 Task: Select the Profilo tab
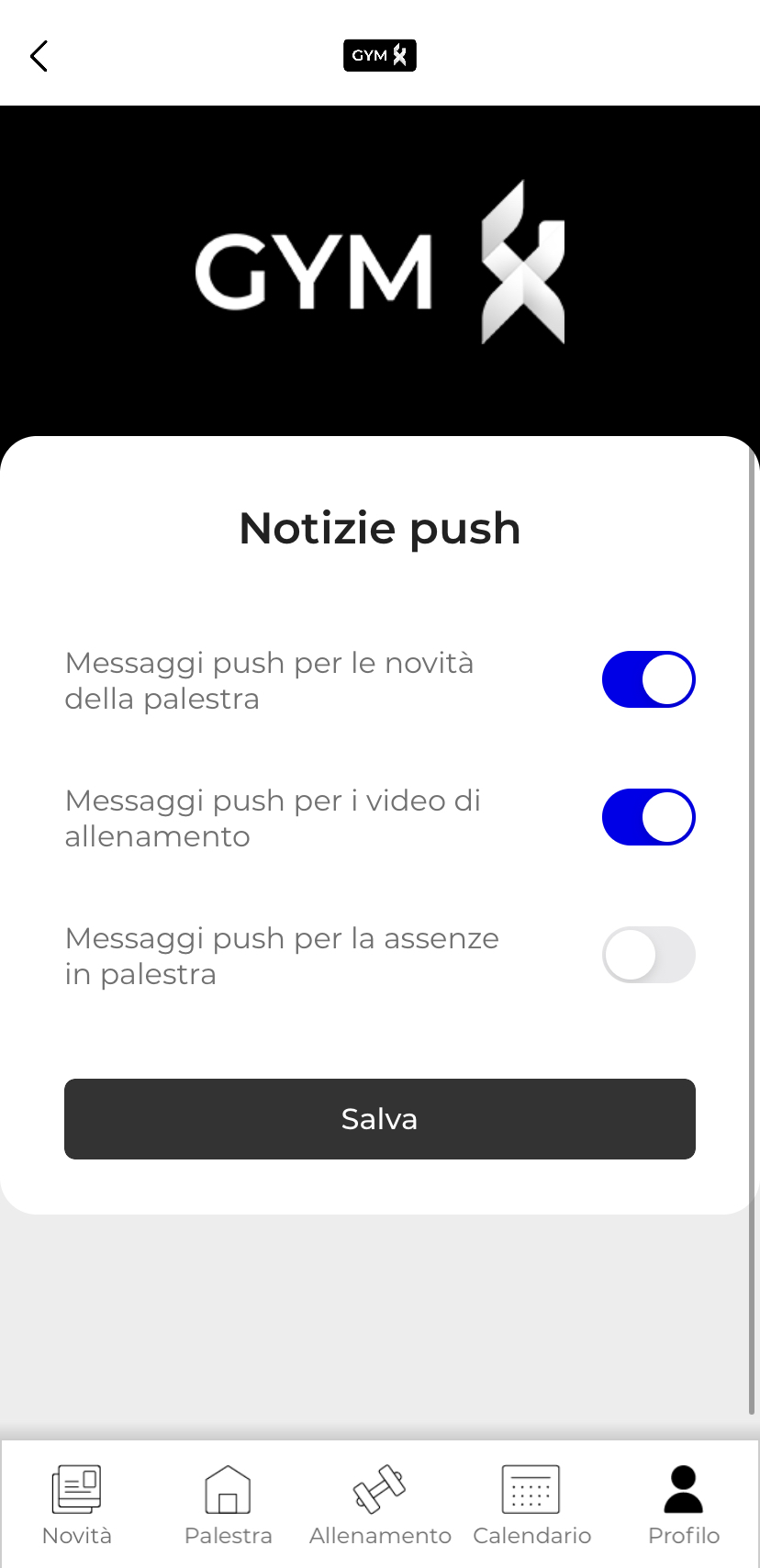point(684,1506)
